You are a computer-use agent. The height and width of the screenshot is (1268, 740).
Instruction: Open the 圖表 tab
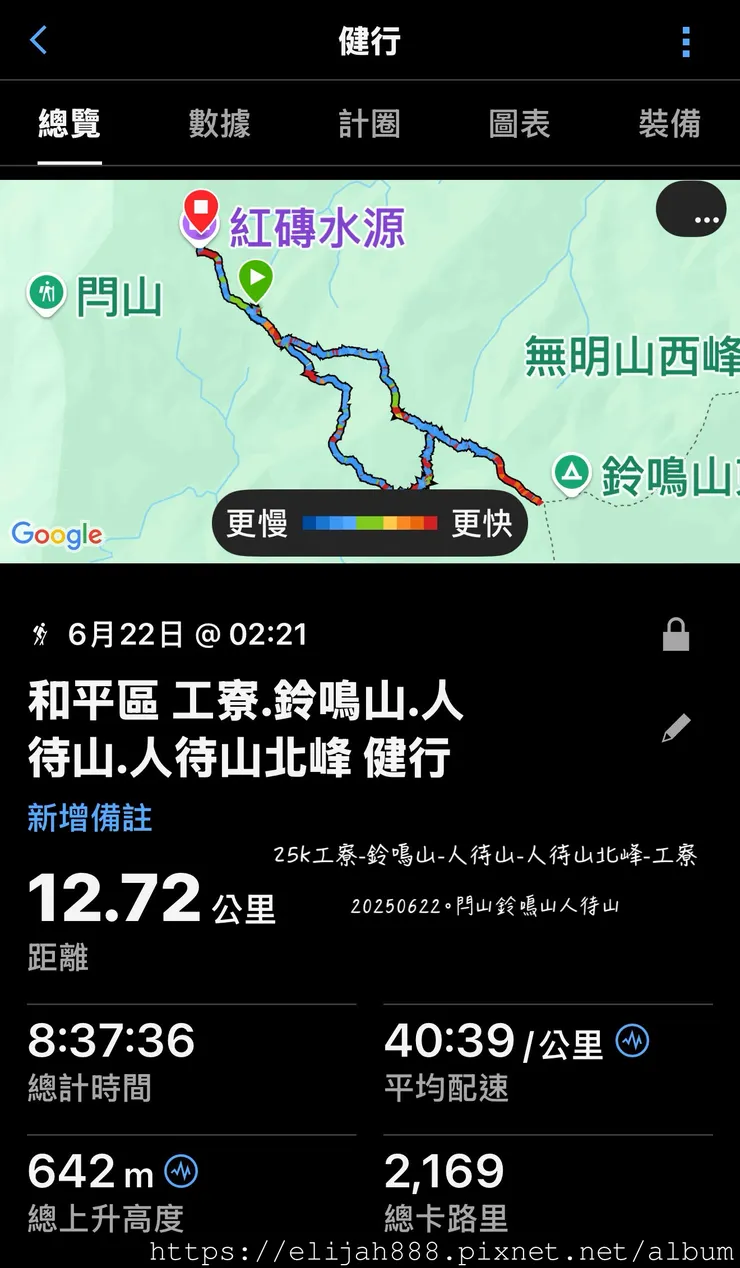tap(518, 122)
